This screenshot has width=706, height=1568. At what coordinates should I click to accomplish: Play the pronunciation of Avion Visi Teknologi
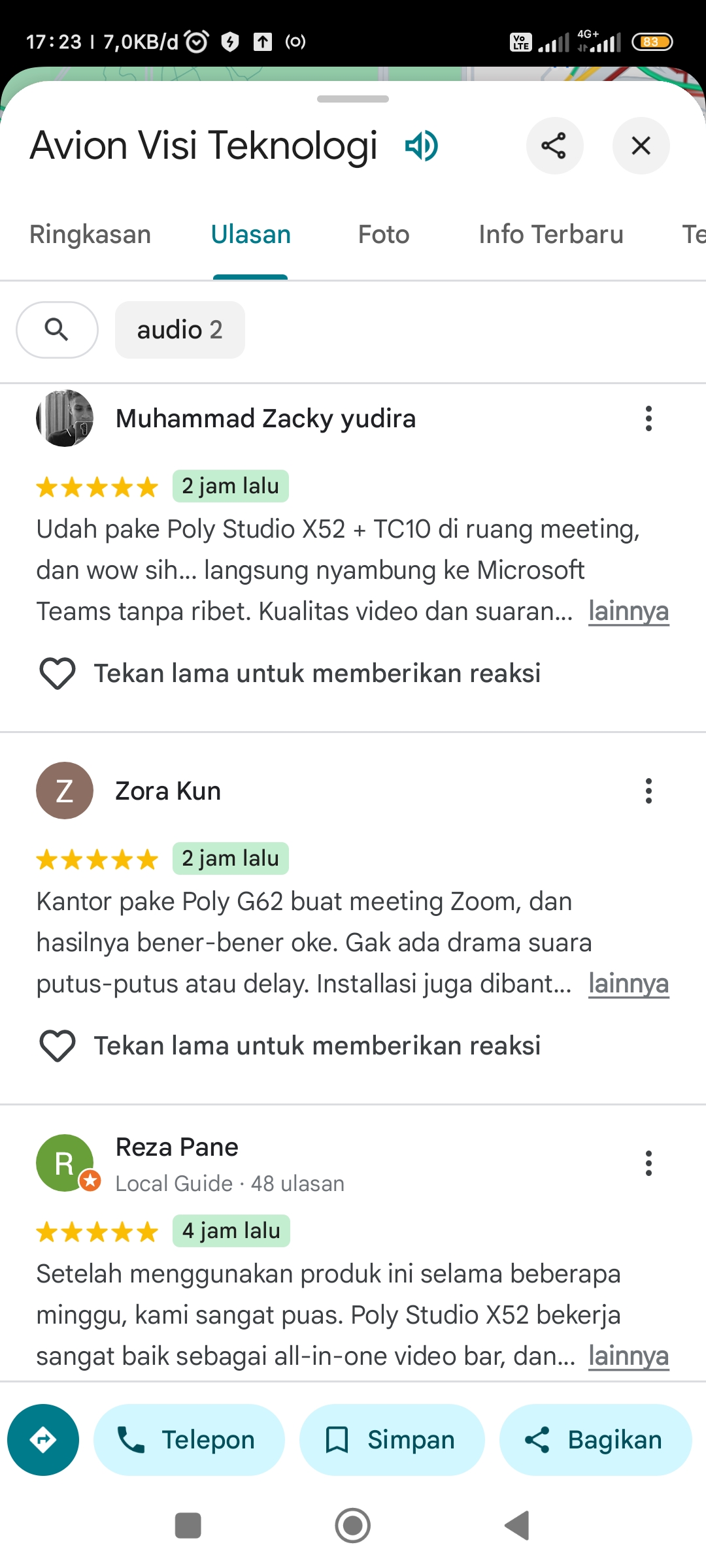tap(422, 146)
